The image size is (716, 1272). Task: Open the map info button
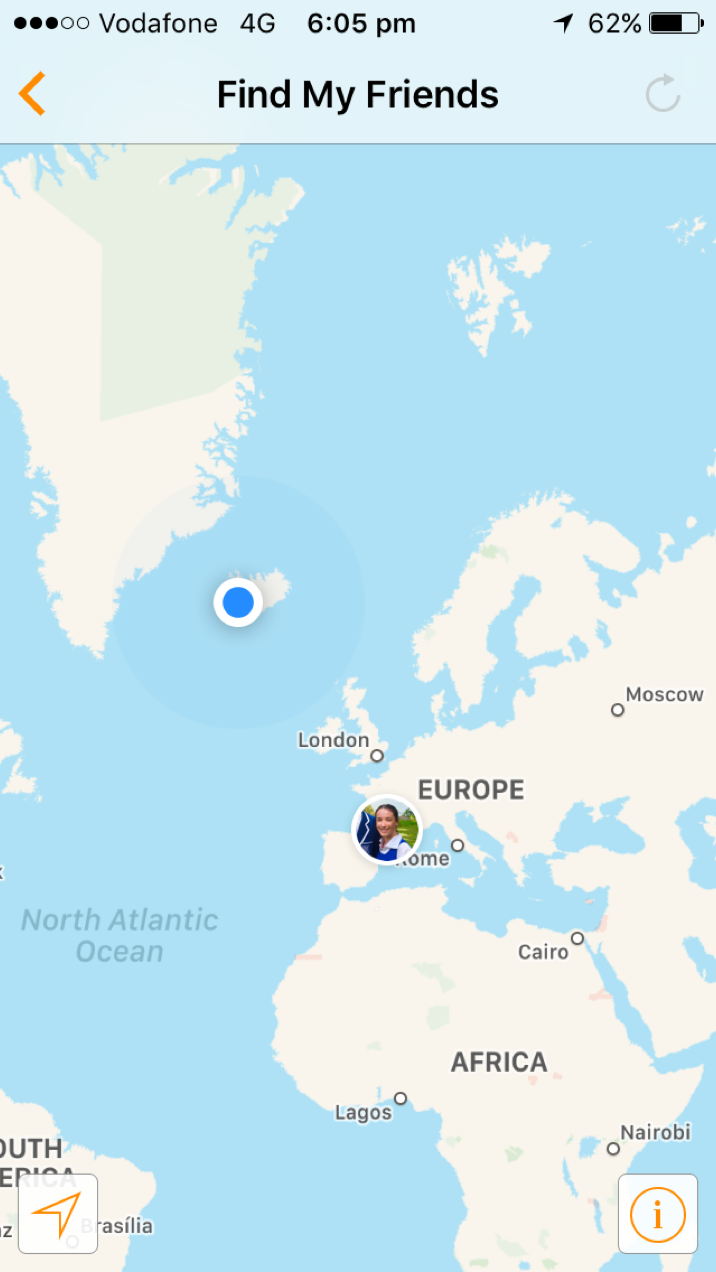[657, 1214]
